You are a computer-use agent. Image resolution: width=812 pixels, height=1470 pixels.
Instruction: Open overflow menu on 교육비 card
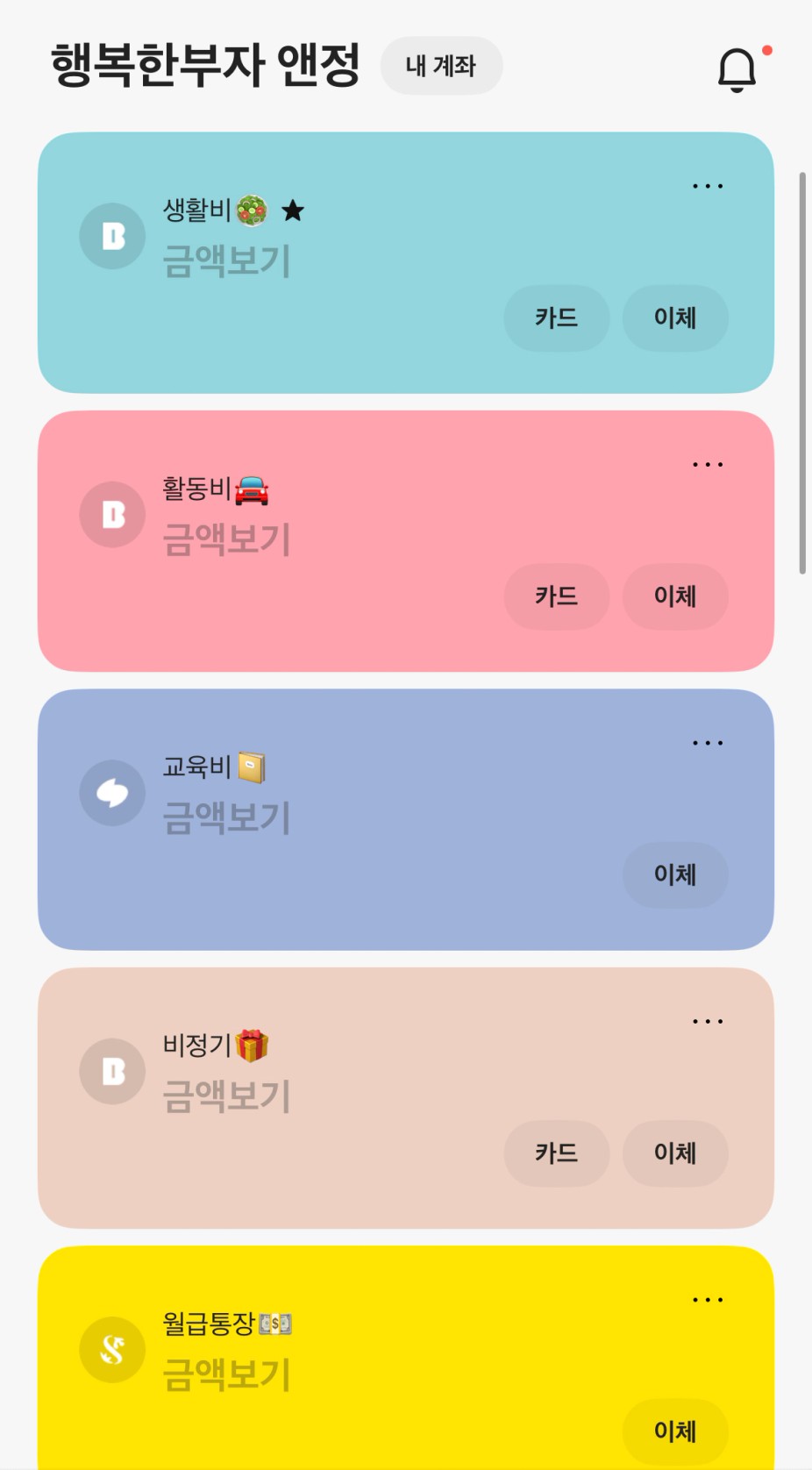click(x=707, y=743)
